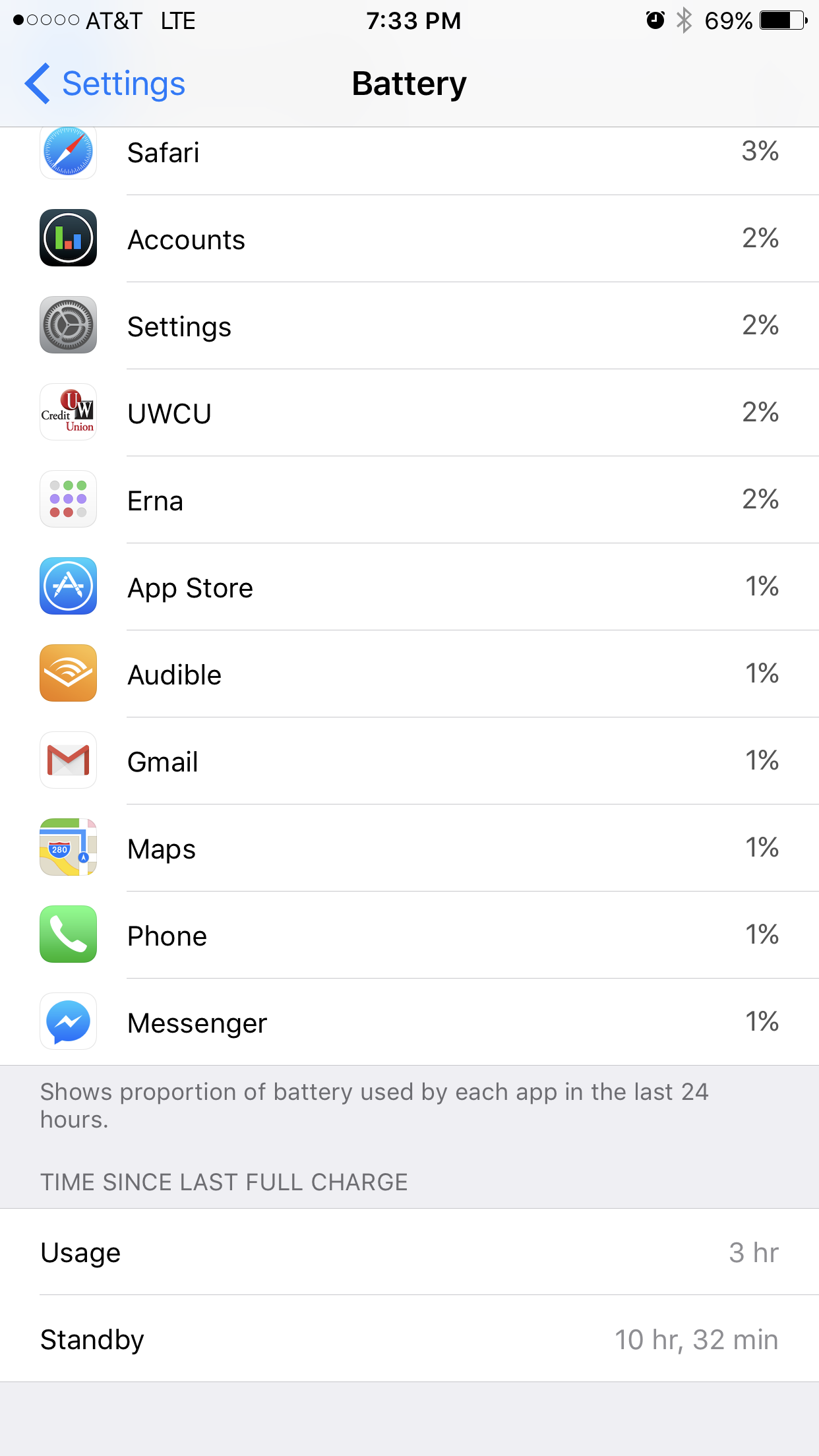Screen dimensions: 819x1456
Task: Select the UWCU row
Action: [409, 413]
